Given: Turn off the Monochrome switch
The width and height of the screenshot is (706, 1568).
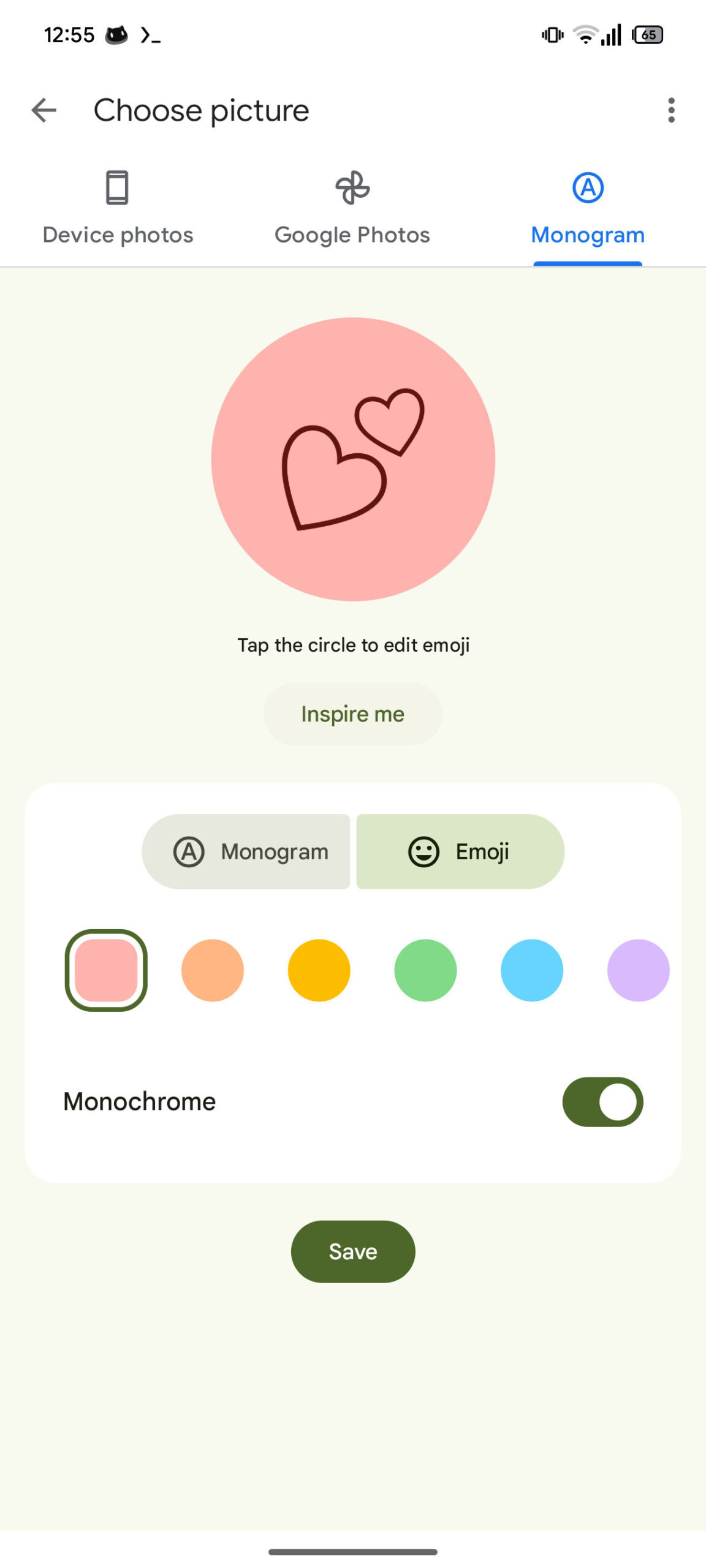Looking at the screenshot, I should pyautogui.click(x=602, y=1101).
